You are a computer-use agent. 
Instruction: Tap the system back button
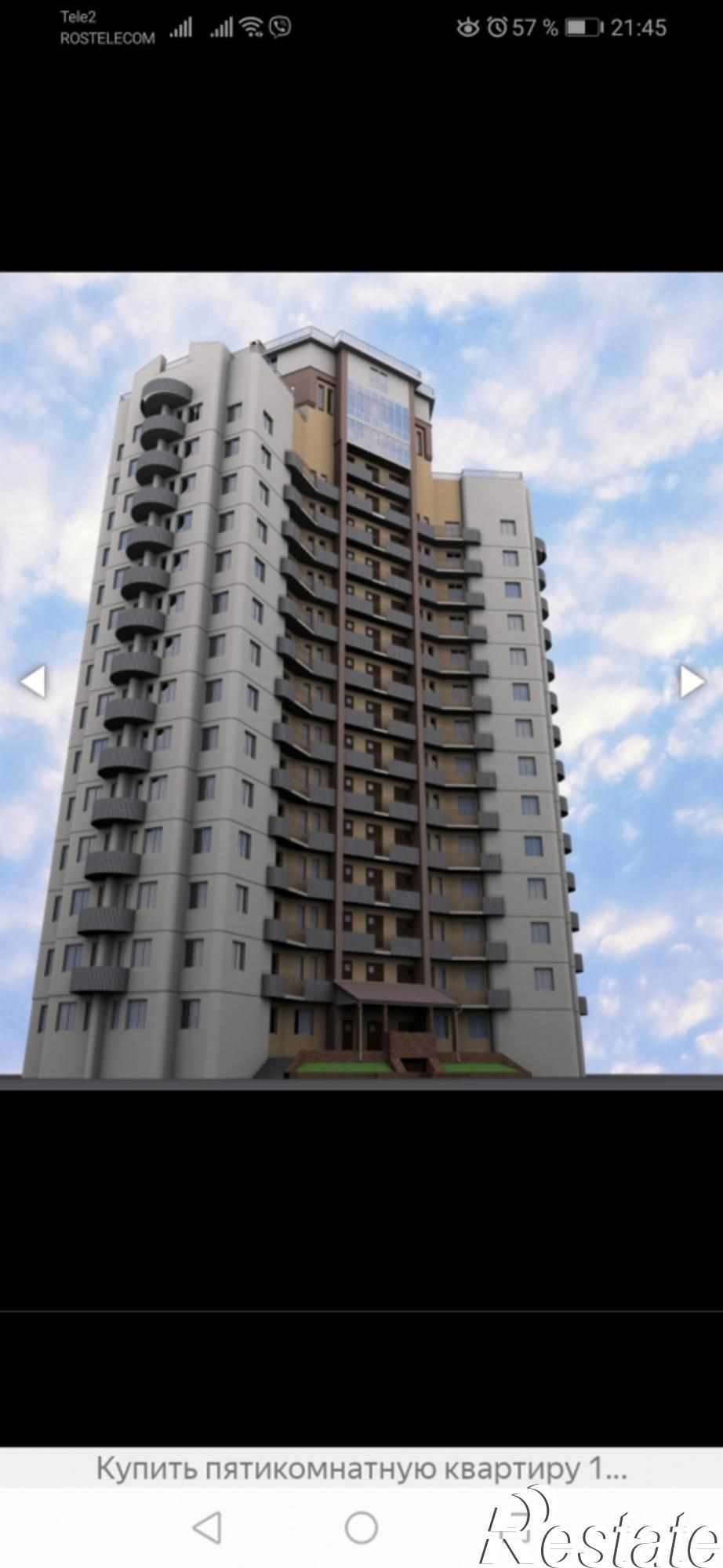tap(207, 1528)
